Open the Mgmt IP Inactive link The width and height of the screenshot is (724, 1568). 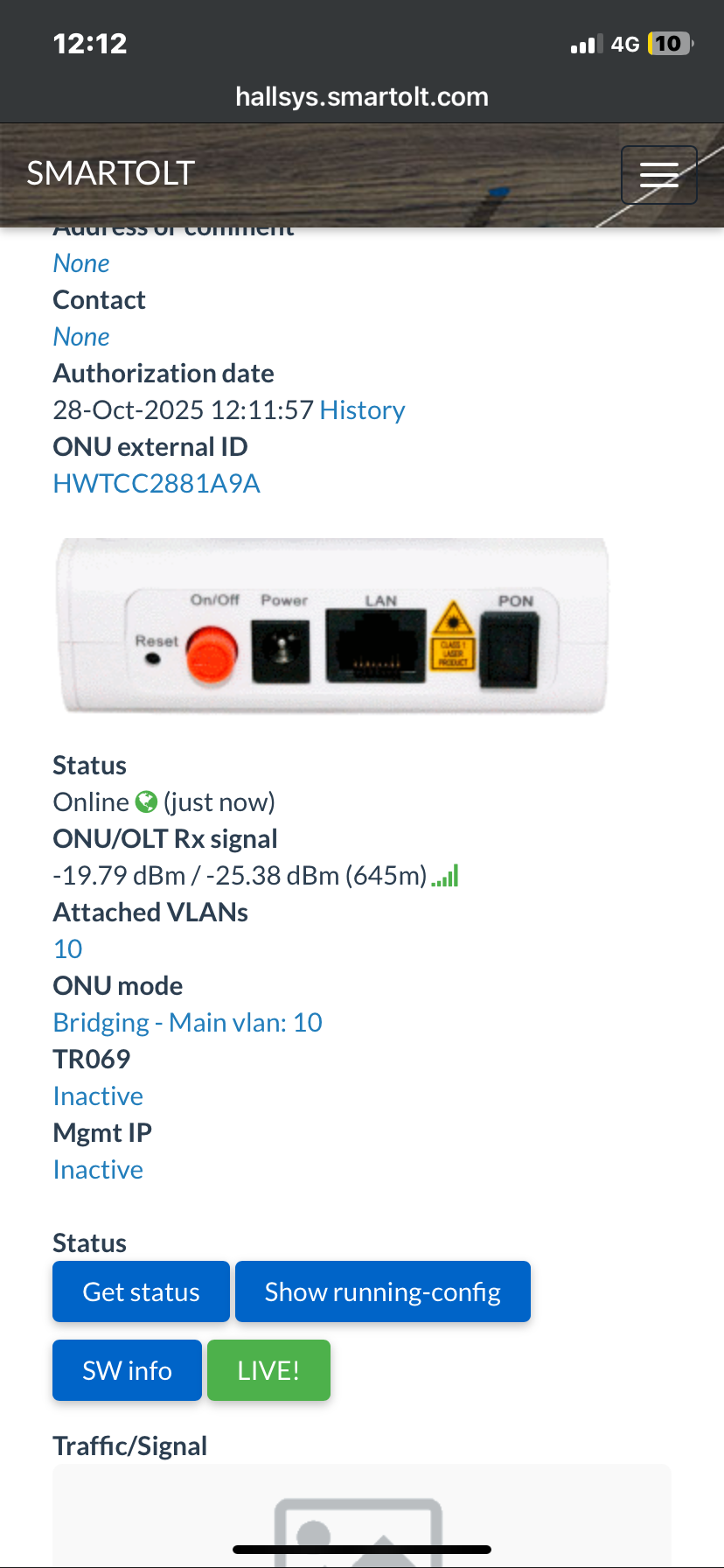98,1170
